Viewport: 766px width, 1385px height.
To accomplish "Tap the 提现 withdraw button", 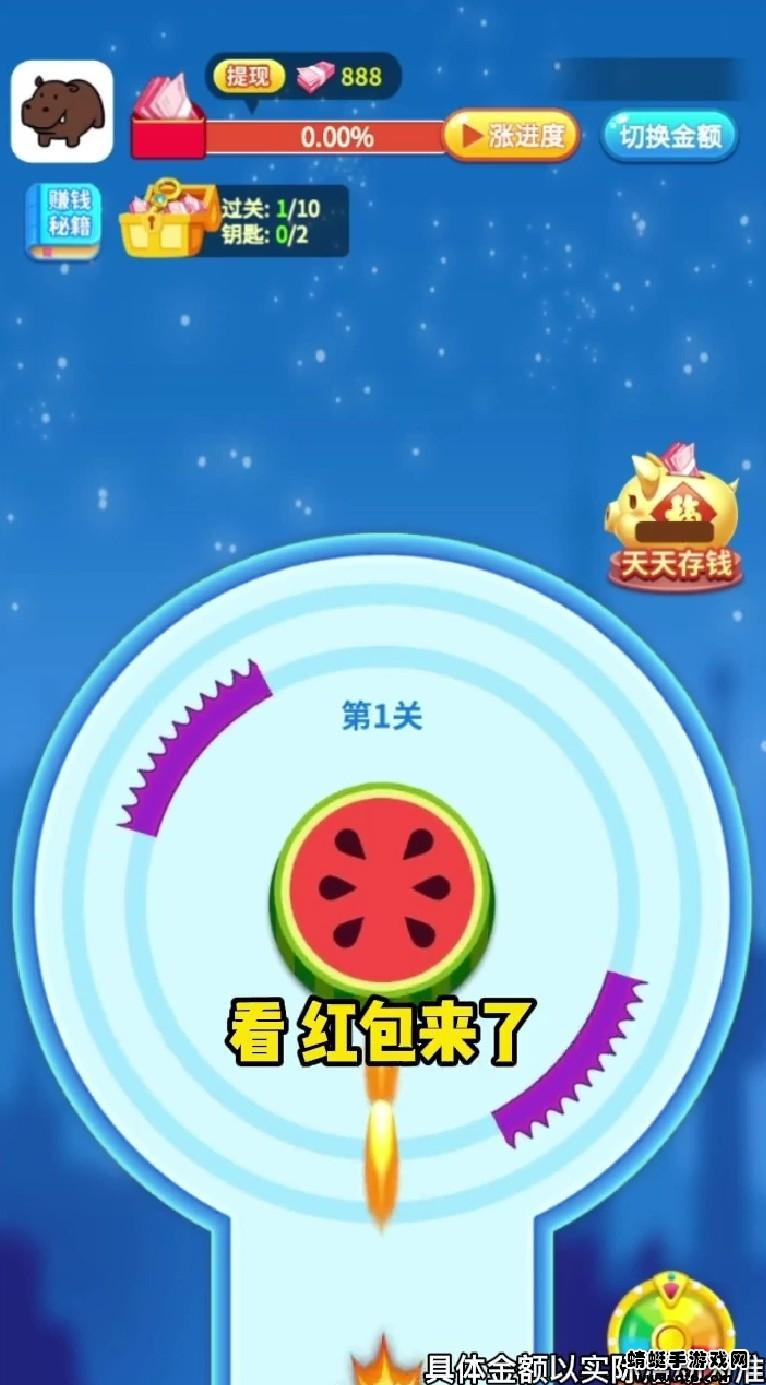I will tap(248, 77).
